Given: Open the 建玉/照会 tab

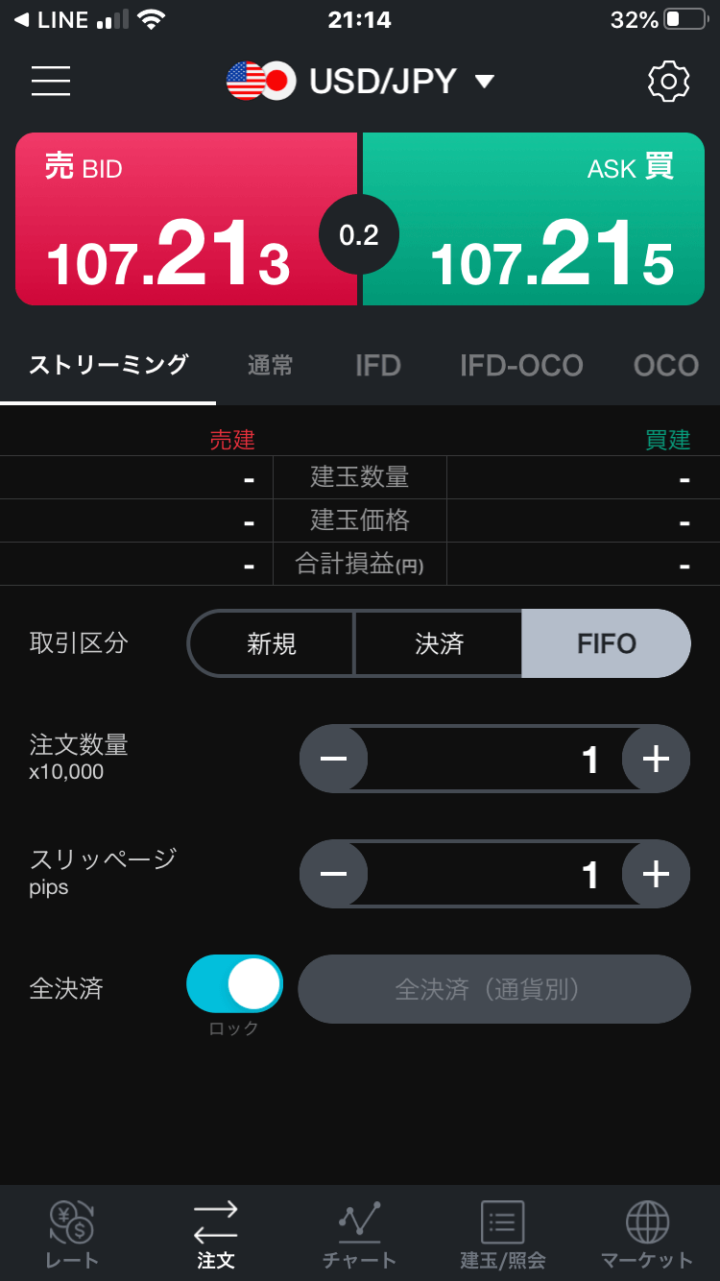Looking at the screenshot, I should point(503,1234).
